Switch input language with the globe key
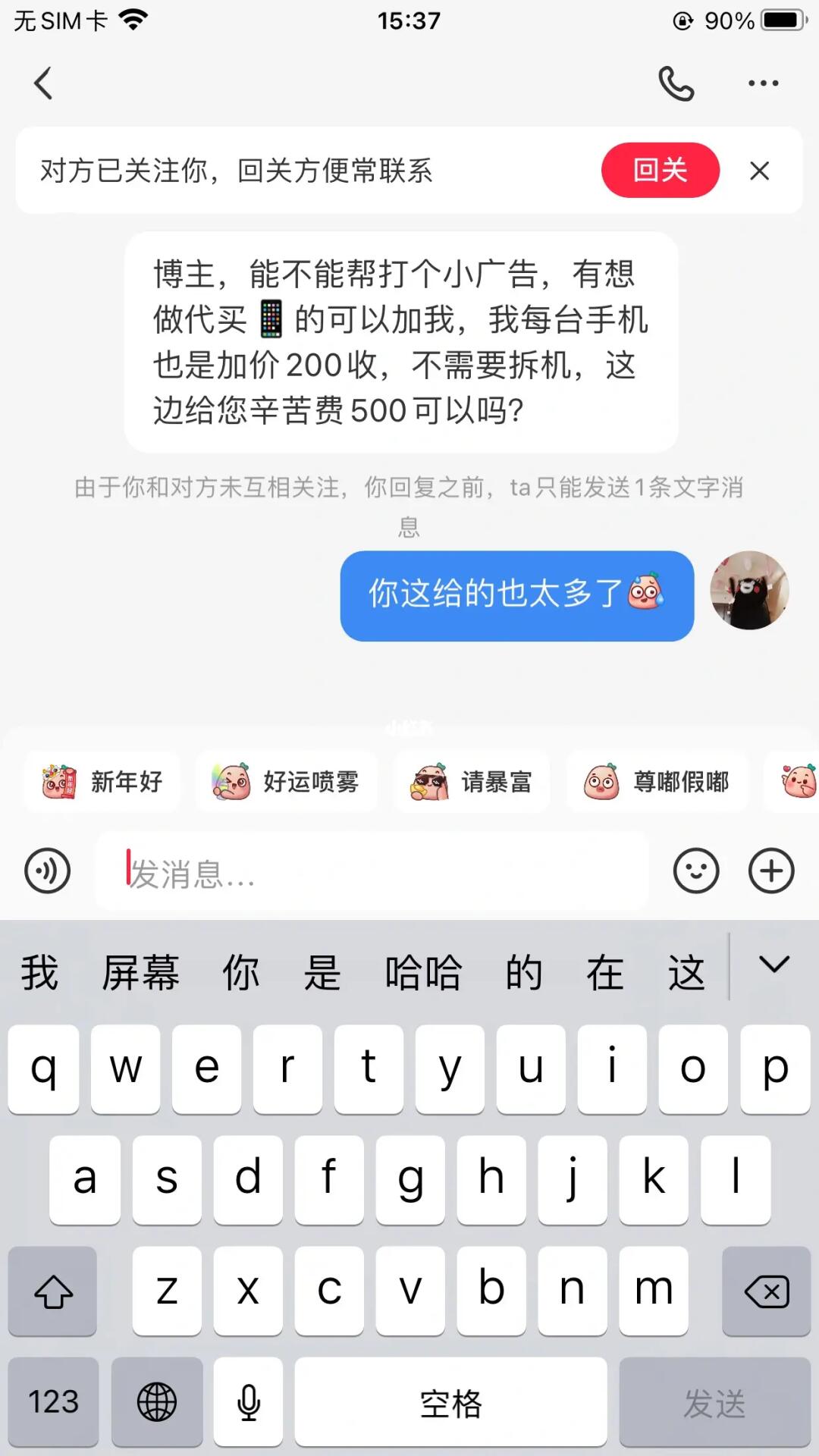The width and height of the screenshot is (819, 1456). click(x=157, y=1404)
